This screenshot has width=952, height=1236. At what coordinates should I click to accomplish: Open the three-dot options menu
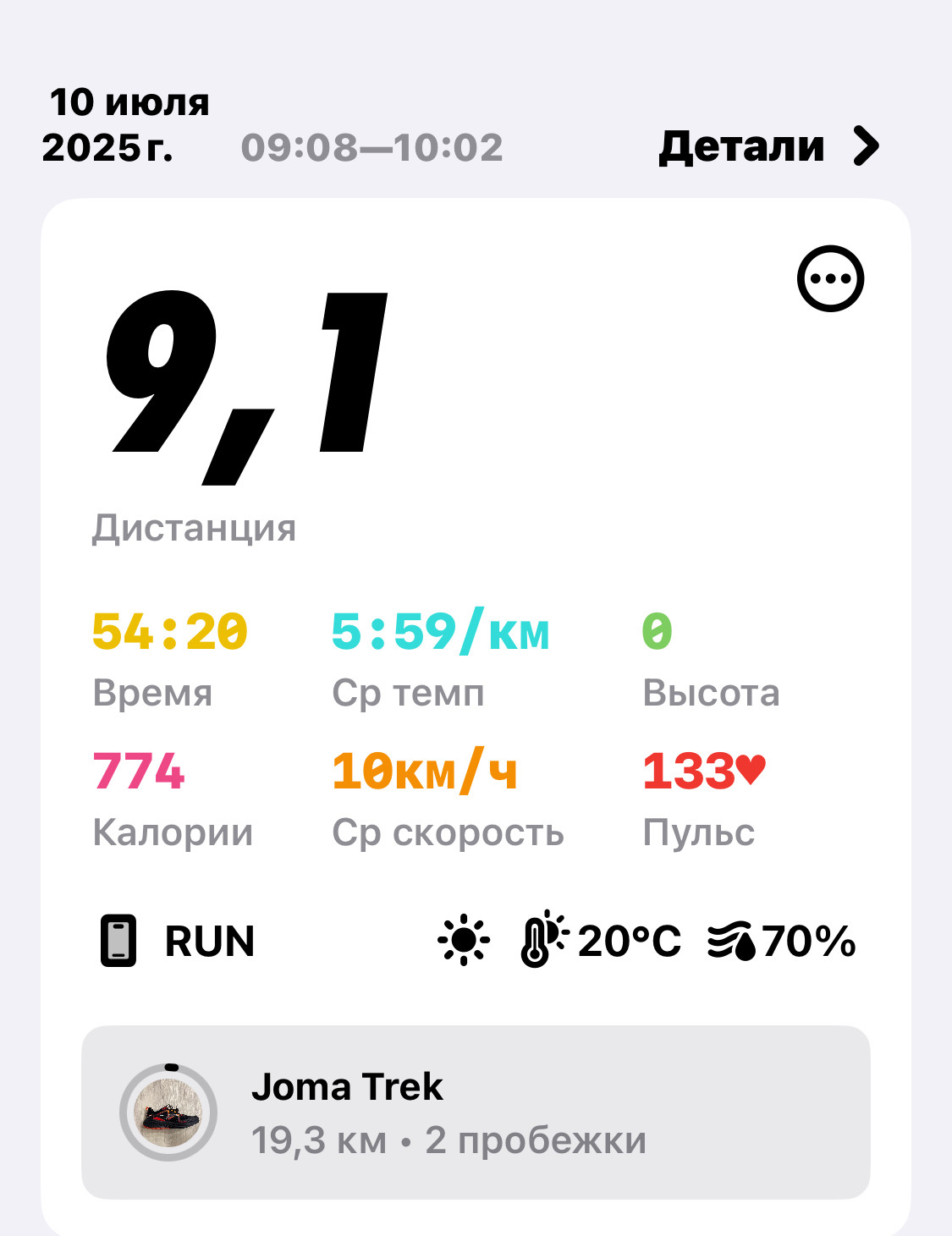[x=830, y=278]
